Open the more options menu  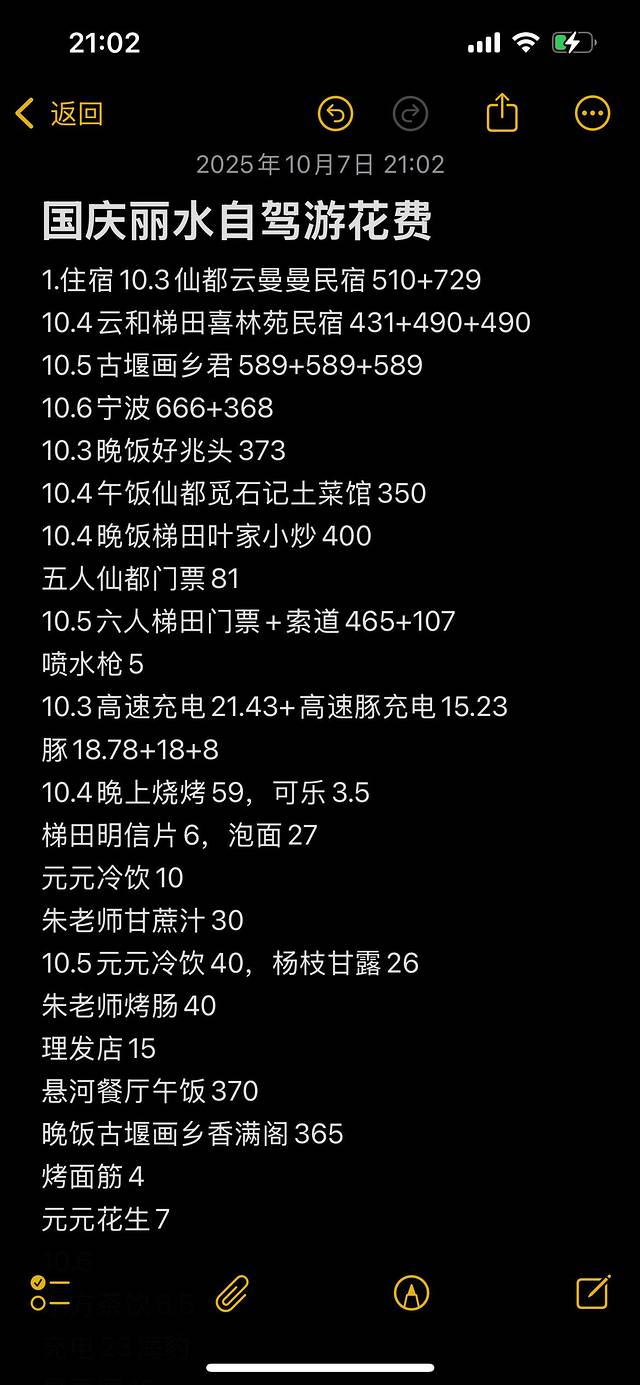592,114
